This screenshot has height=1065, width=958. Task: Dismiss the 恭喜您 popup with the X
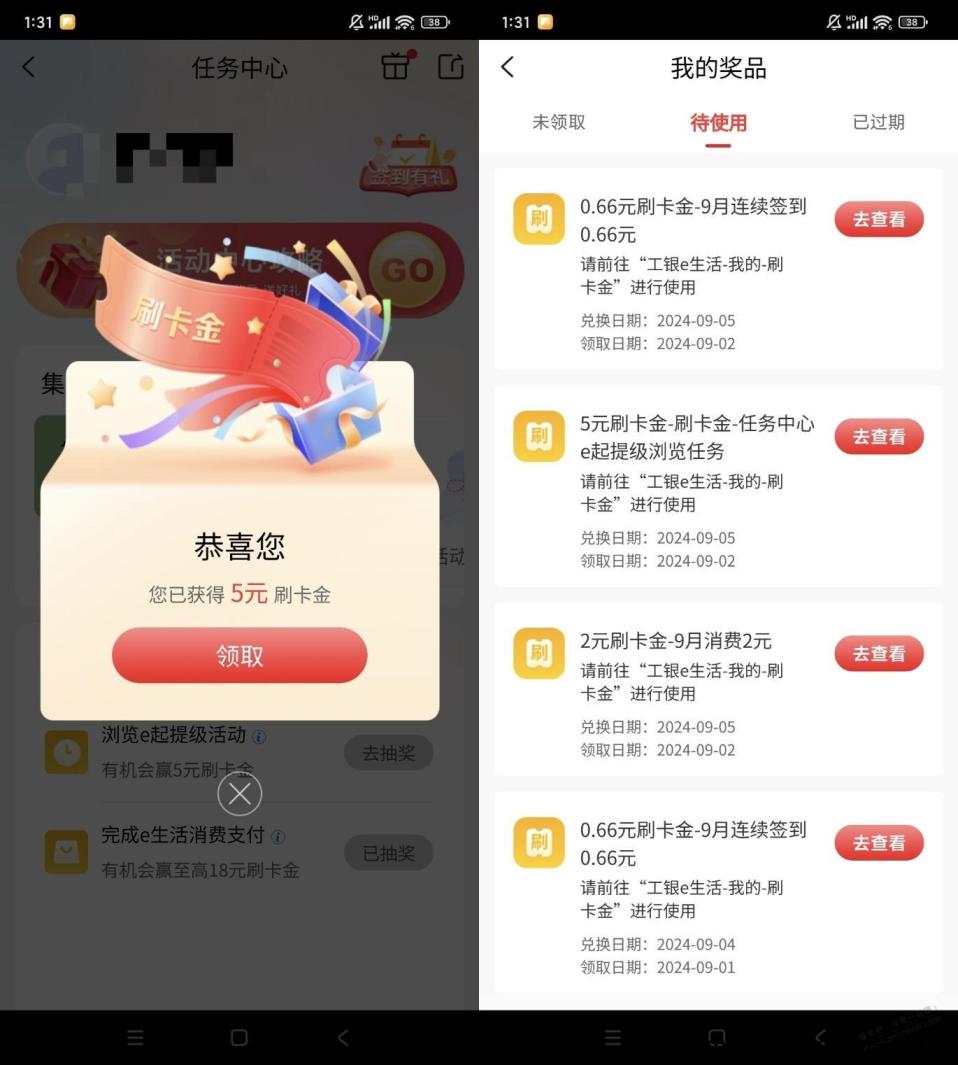coord(239,794)
